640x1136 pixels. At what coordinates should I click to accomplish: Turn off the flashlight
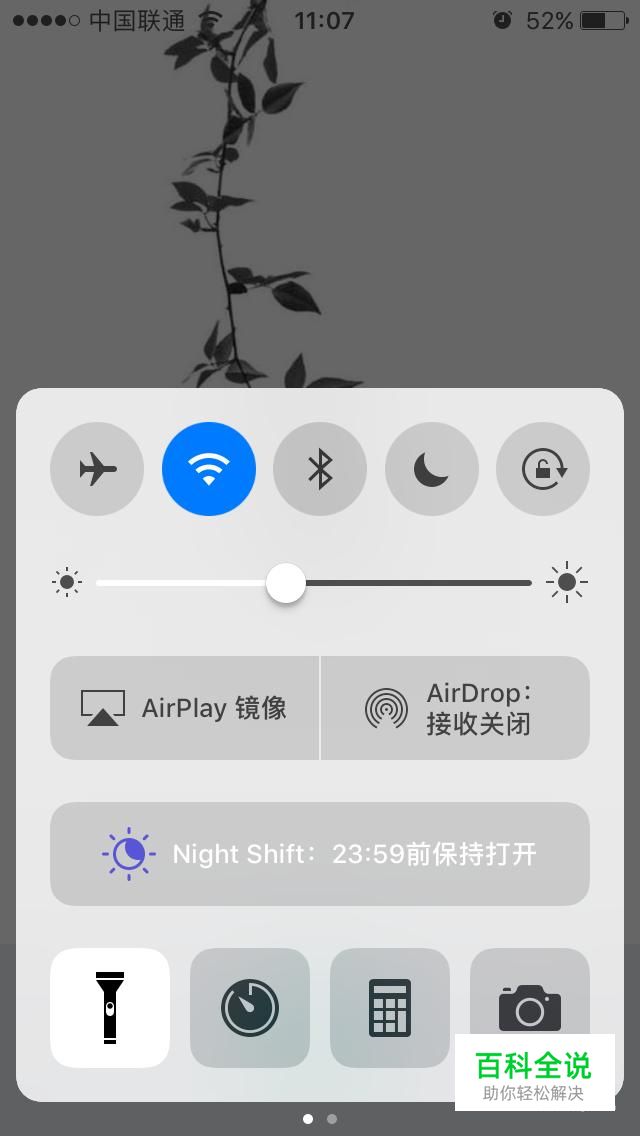point(110,1008)
